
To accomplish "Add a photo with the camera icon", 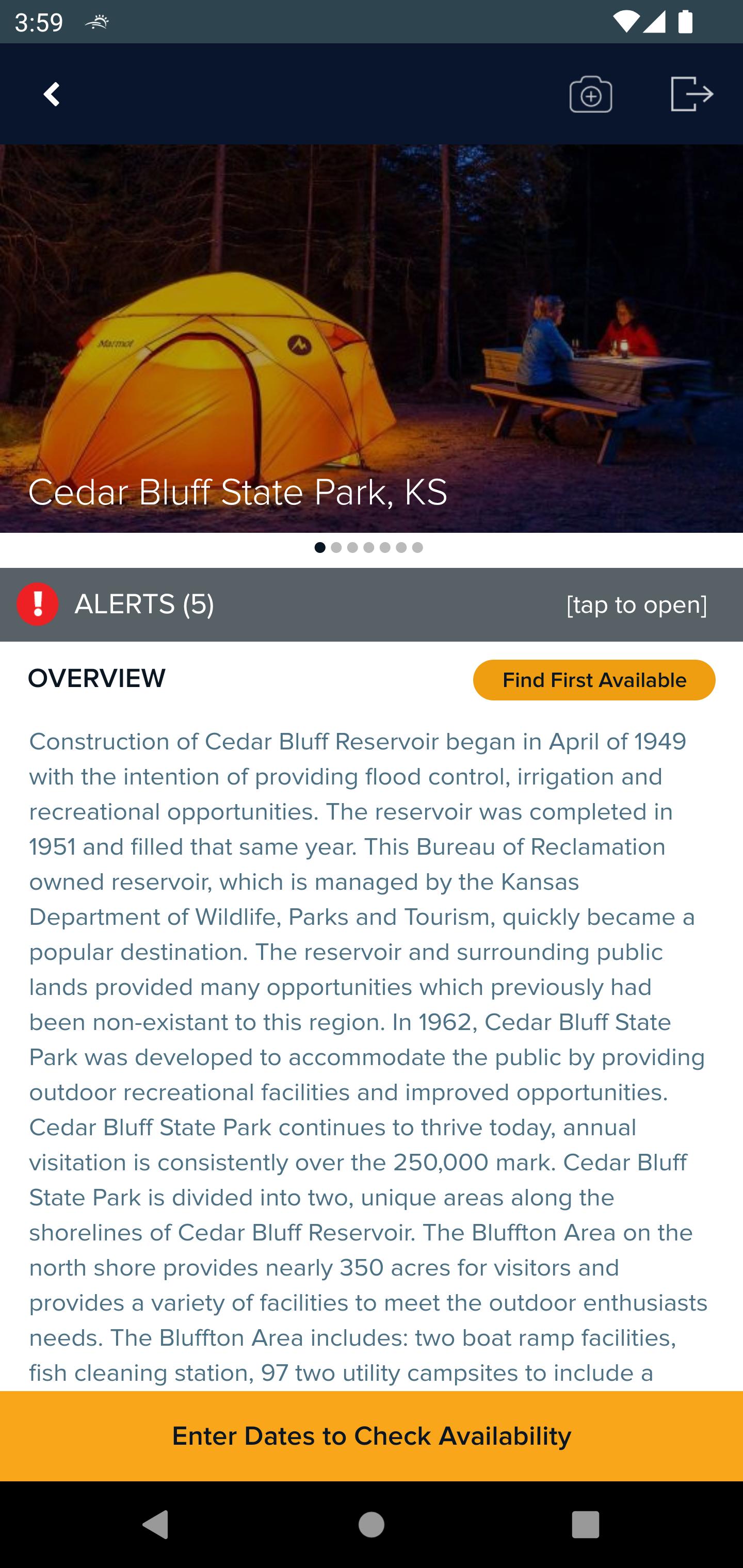I will (590, 94).
